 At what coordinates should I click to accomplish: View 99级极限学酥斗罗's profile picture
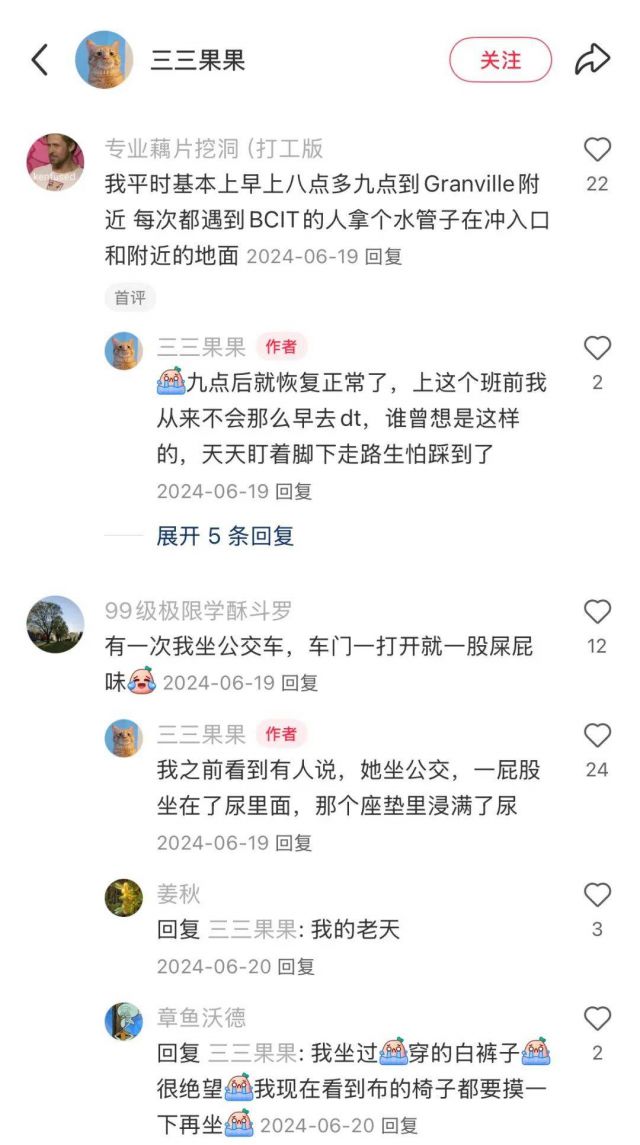tap(55, 625)
